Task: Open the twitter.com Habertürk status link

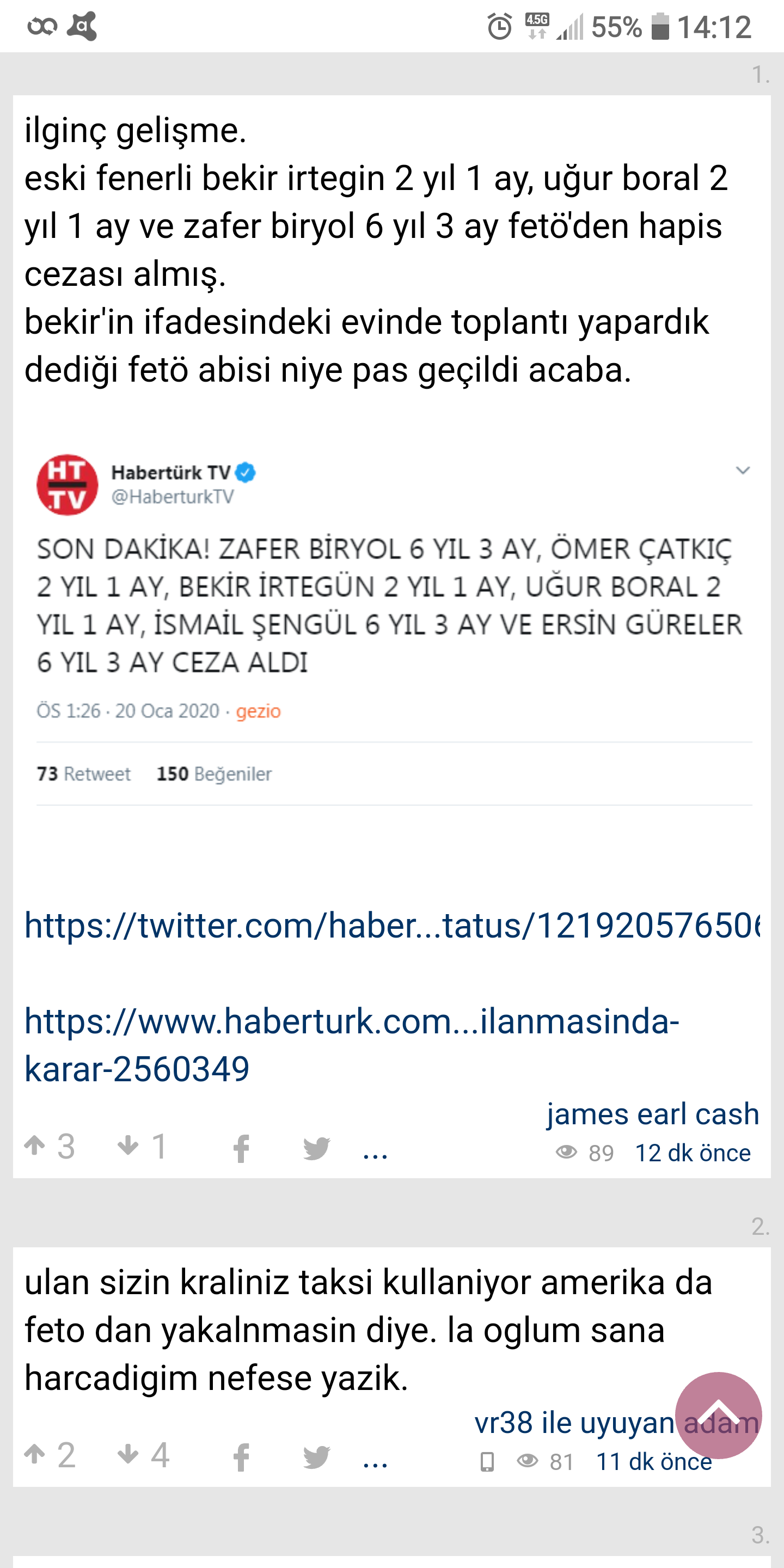Action: click(x=390, y=926)
